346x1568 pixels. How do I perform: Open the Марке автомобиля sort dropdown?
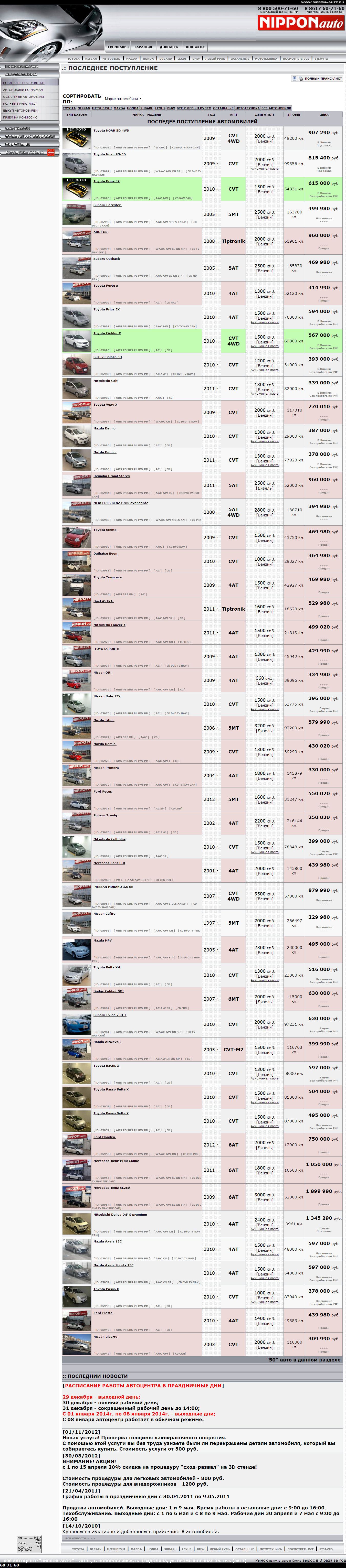click(x=123, y=99)
